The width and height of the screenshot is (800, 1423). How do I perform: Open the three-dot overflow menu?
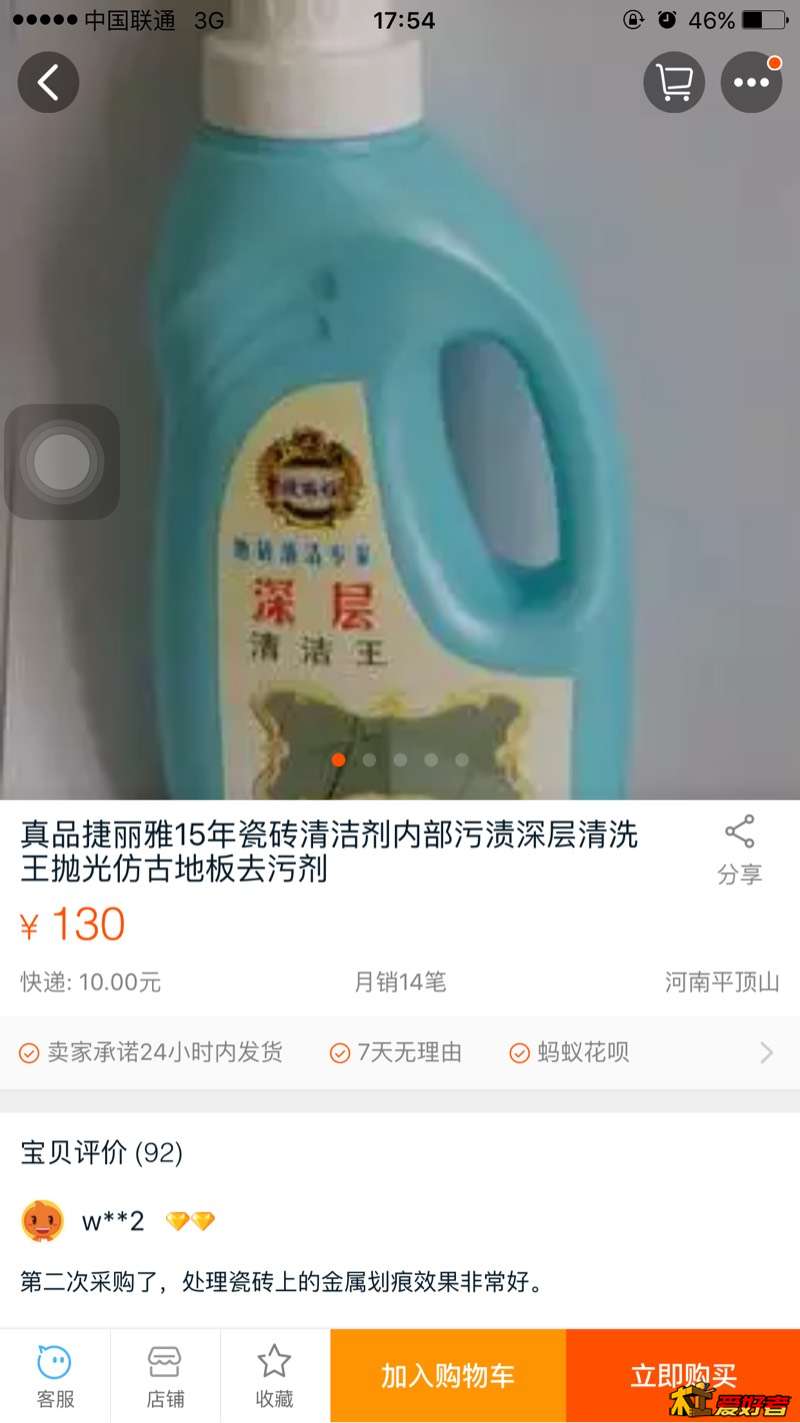pos(751,82)
